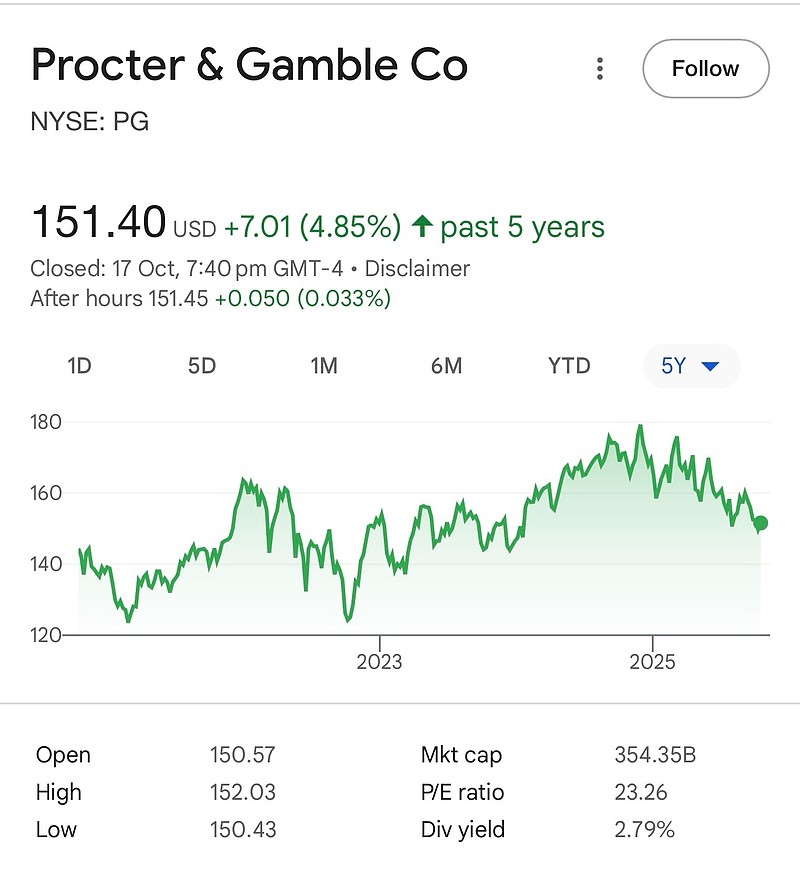Change chart range to 6M
Viewport: 800px width, 869px height.
[446, 366]
